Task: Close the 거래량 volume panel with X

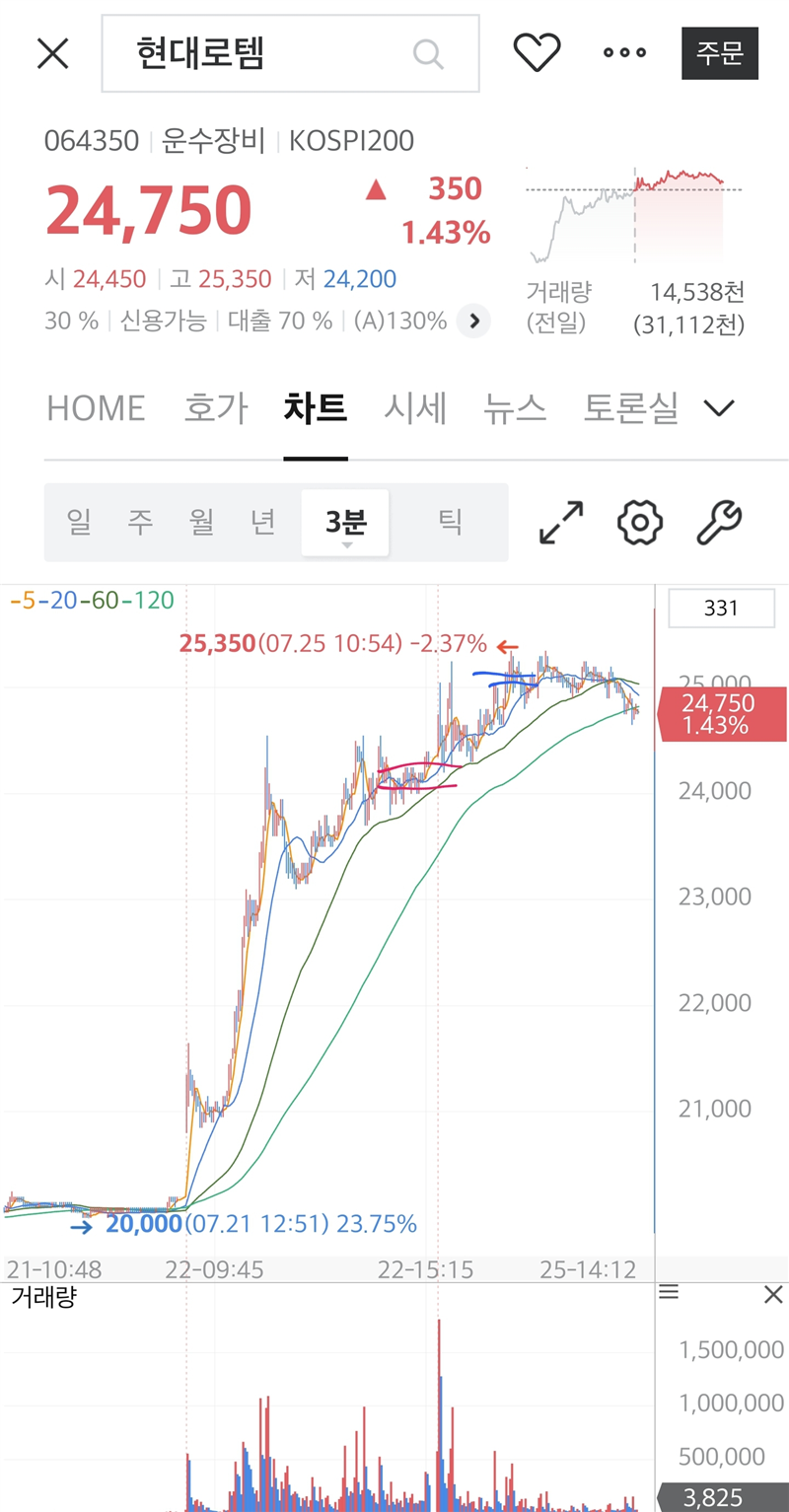Action: click(x=773, y=1293)
